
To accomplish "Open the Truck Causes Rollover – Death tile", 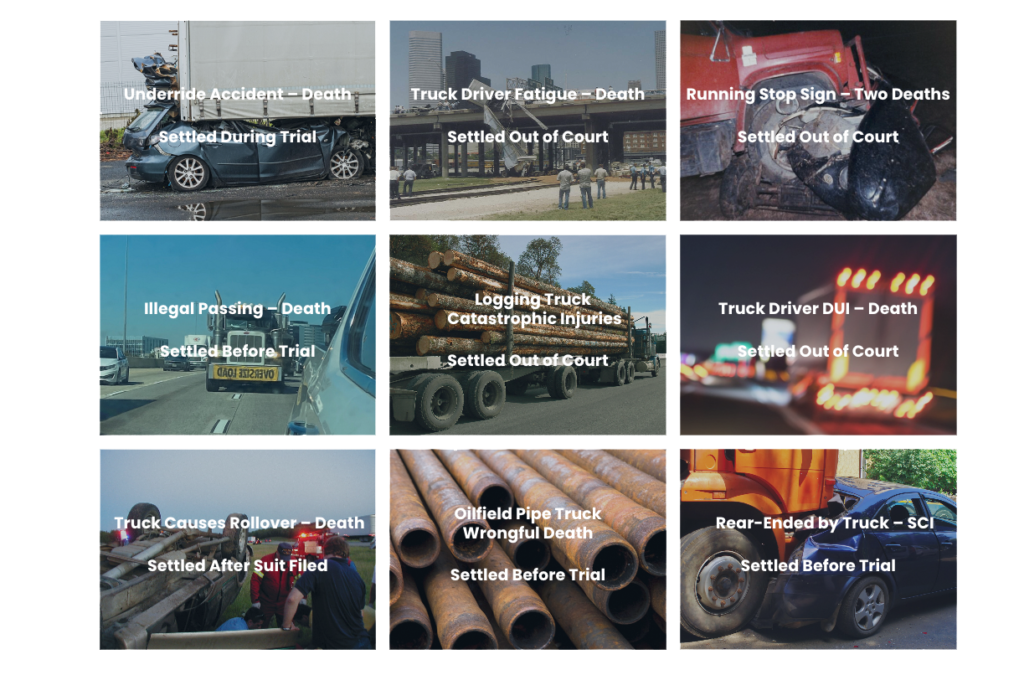I will 238,548.
